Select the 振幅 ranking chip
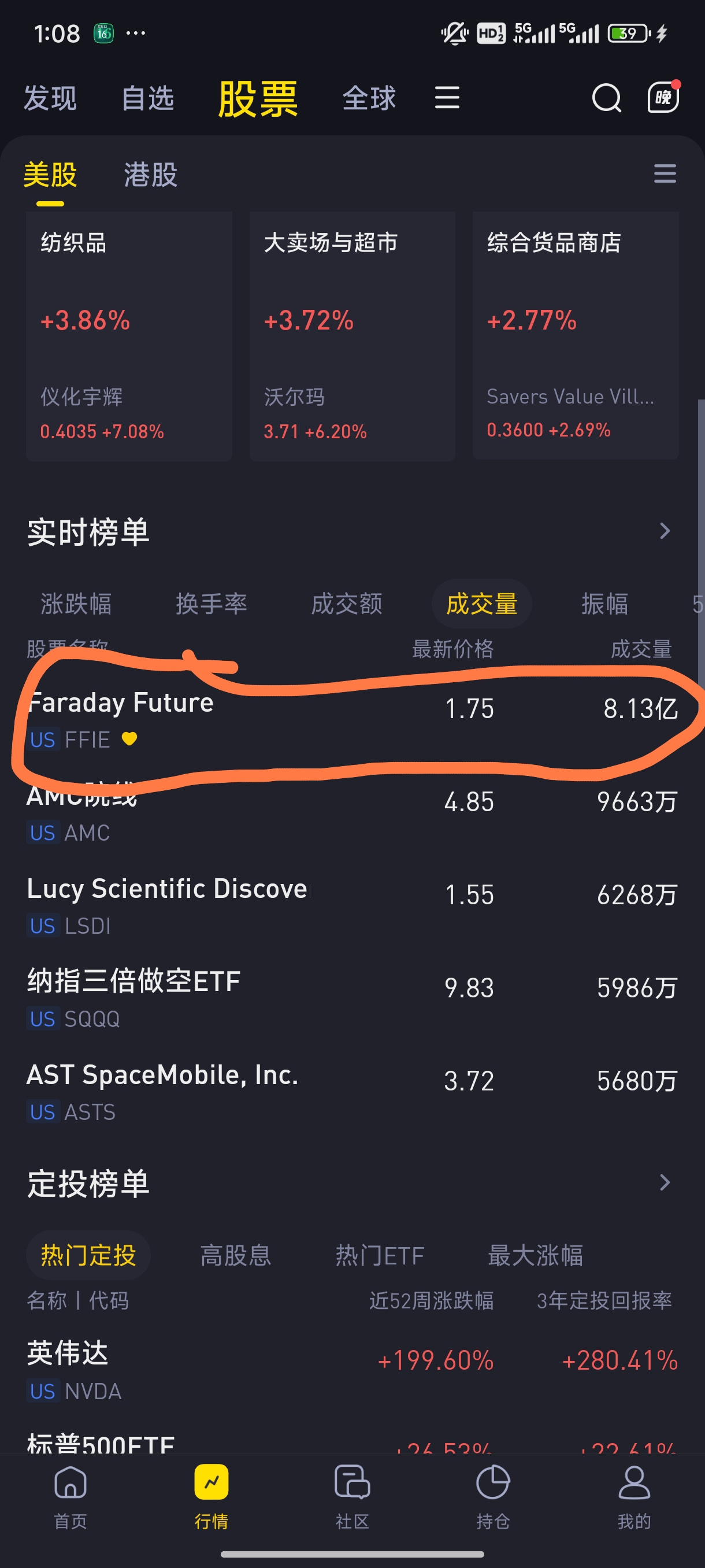705x1568 pixels. pyautogui.click(x=604, y=604)
